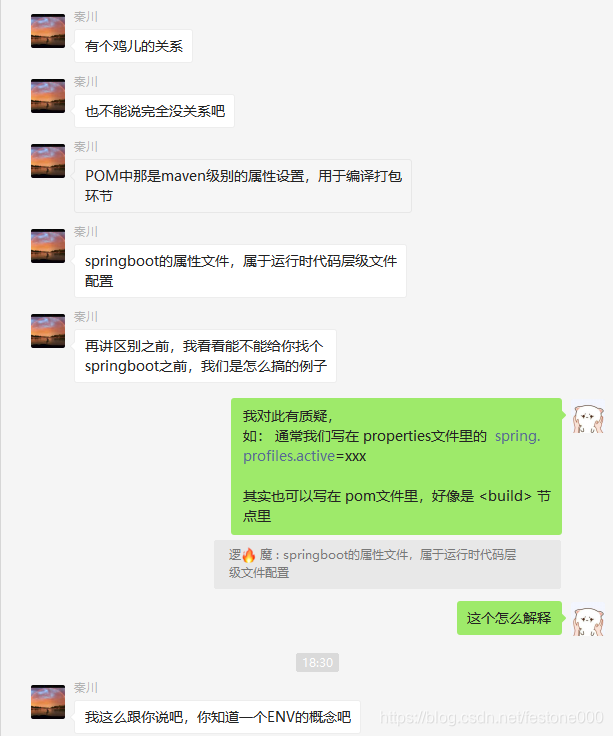Tap my own avatar beside '这个怎么解释'
The height and width of the screenshot is (736, 613).
587,620
